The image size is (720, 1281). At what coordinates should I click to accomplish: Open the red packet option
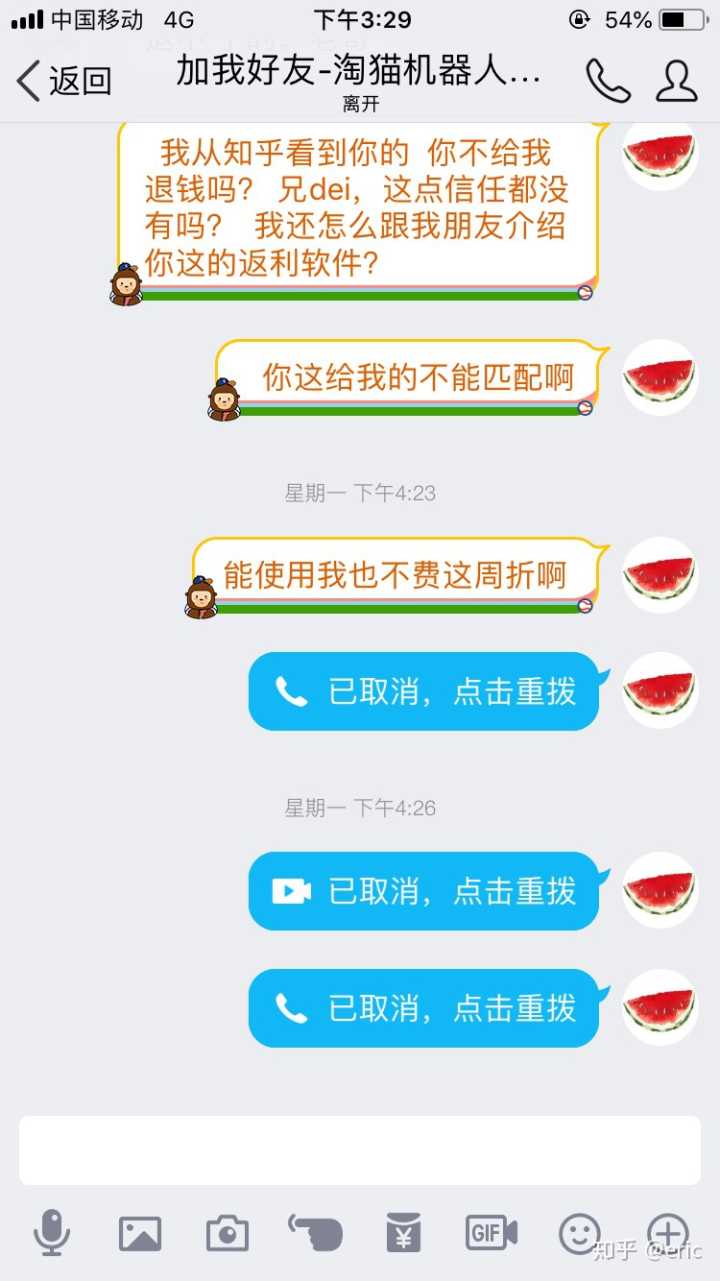pos(404,1233)
